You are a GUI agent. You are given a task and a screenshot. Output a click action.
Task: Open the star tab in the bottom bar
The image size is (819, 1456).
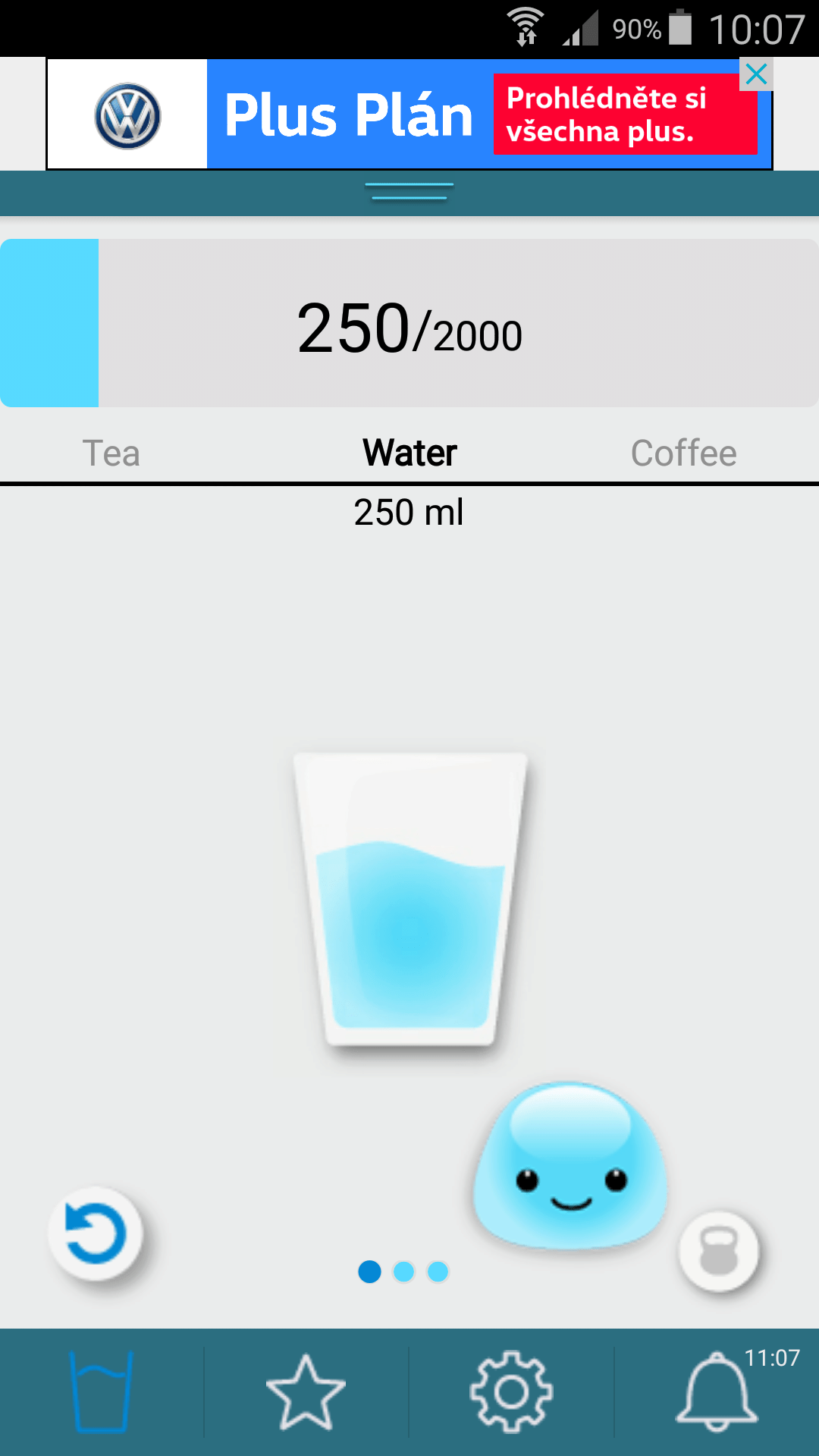(x=306, y=1392)
